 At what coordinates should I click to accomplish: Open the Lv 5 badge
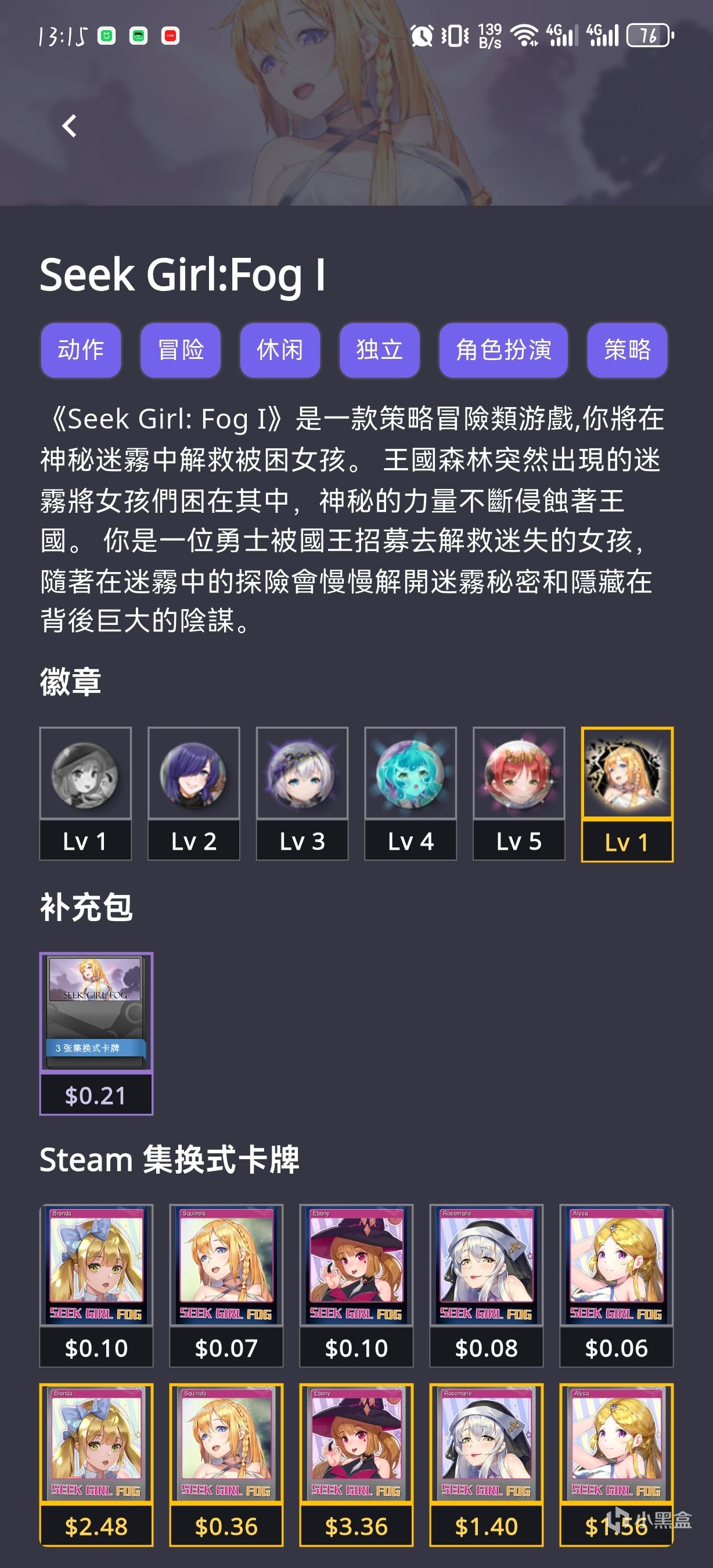tap(518, 793)
